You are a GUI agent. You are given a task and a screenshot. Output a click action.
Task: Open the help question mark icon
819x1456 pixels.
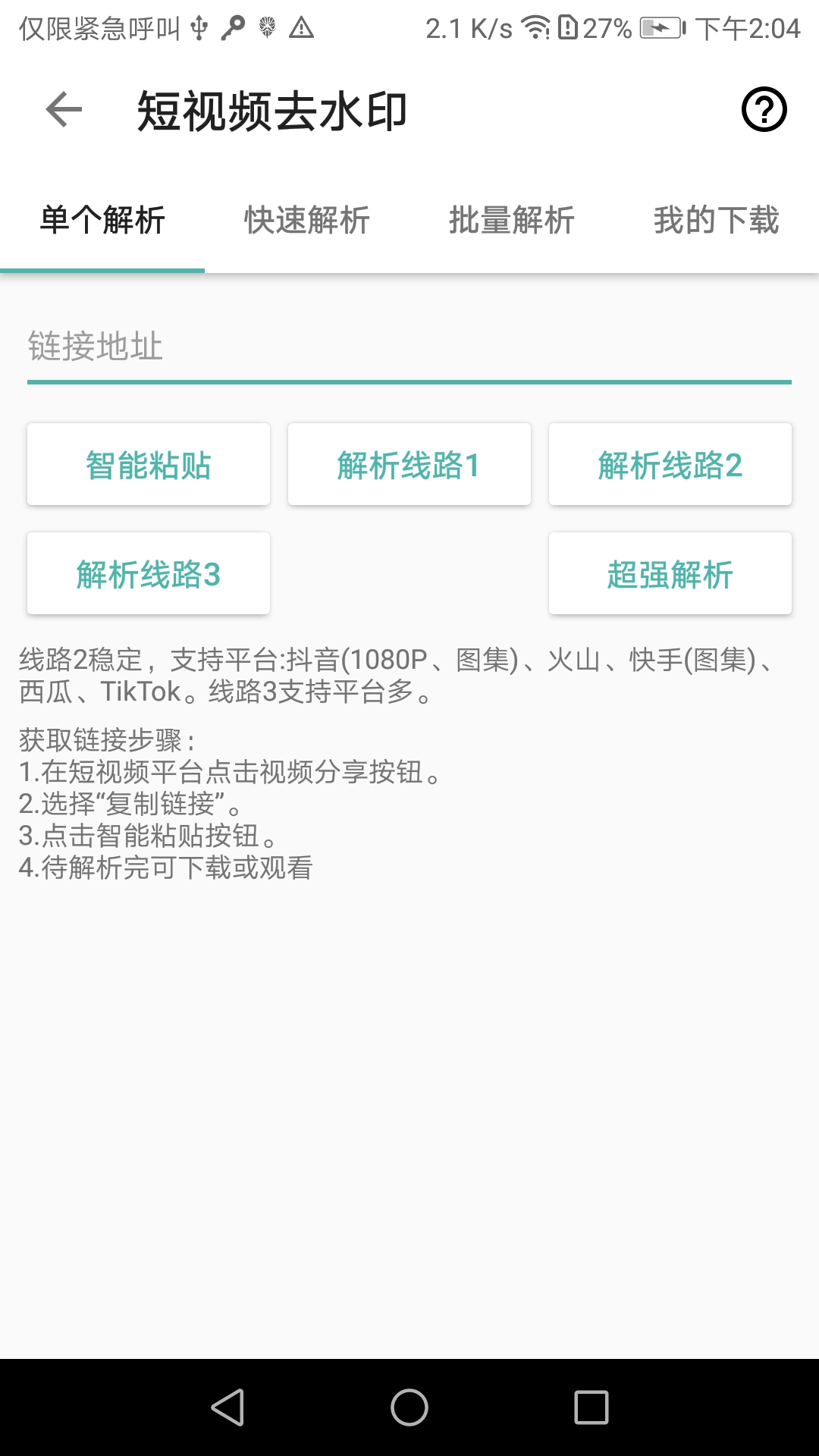(x=764, y=110)
